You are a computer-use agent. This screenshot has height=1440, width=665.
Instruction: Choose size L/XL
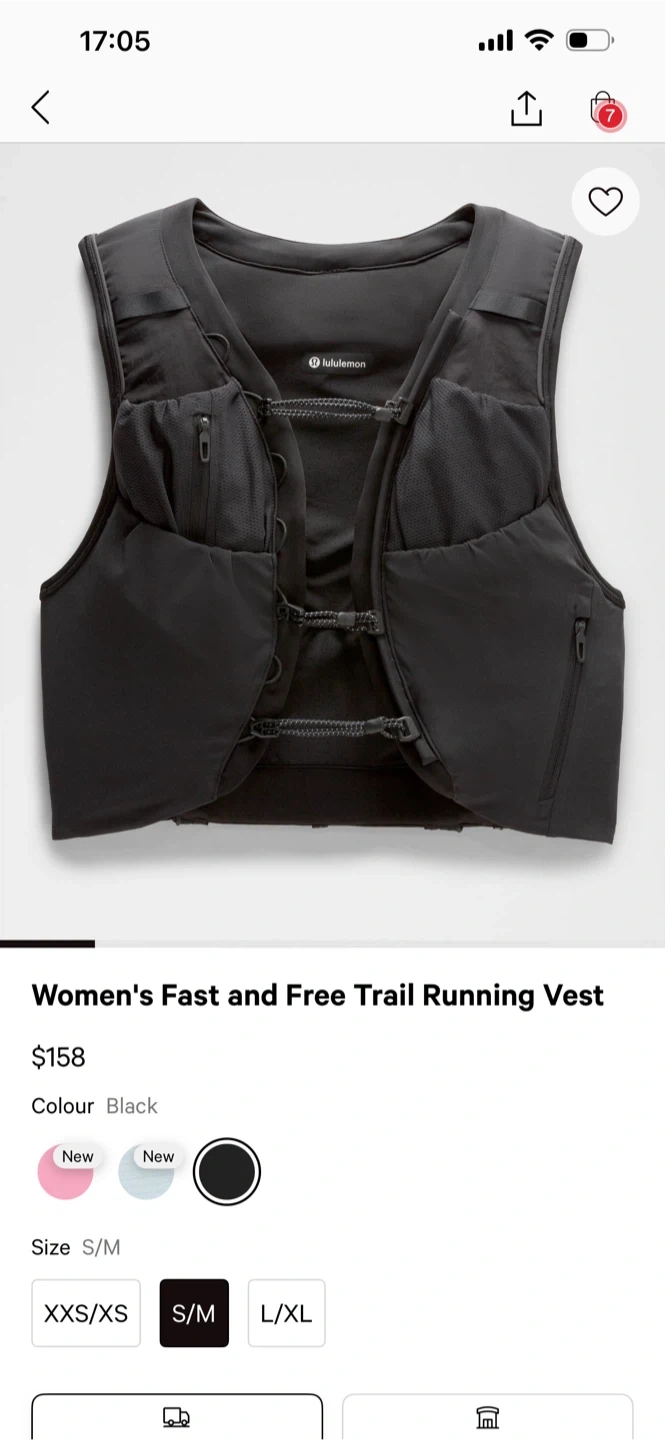(x=286, y=1313)
